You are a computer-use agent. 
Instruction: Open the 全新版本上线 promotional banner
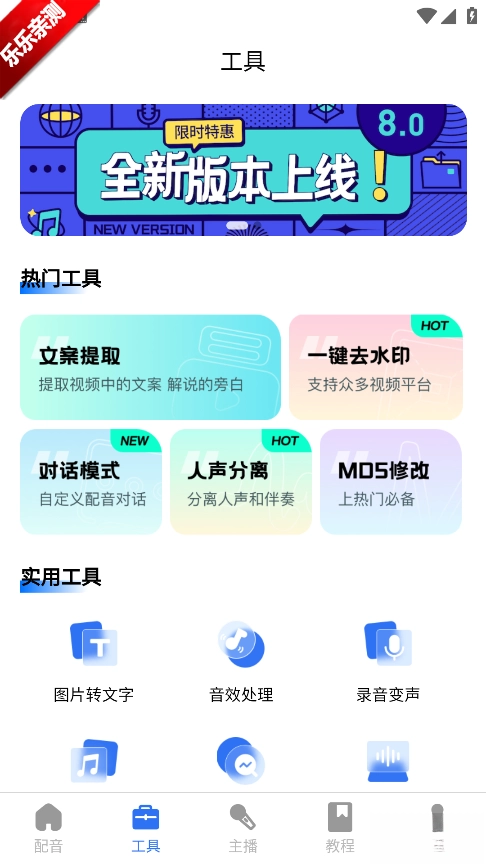pyautogui.click(x=243, y=170)
